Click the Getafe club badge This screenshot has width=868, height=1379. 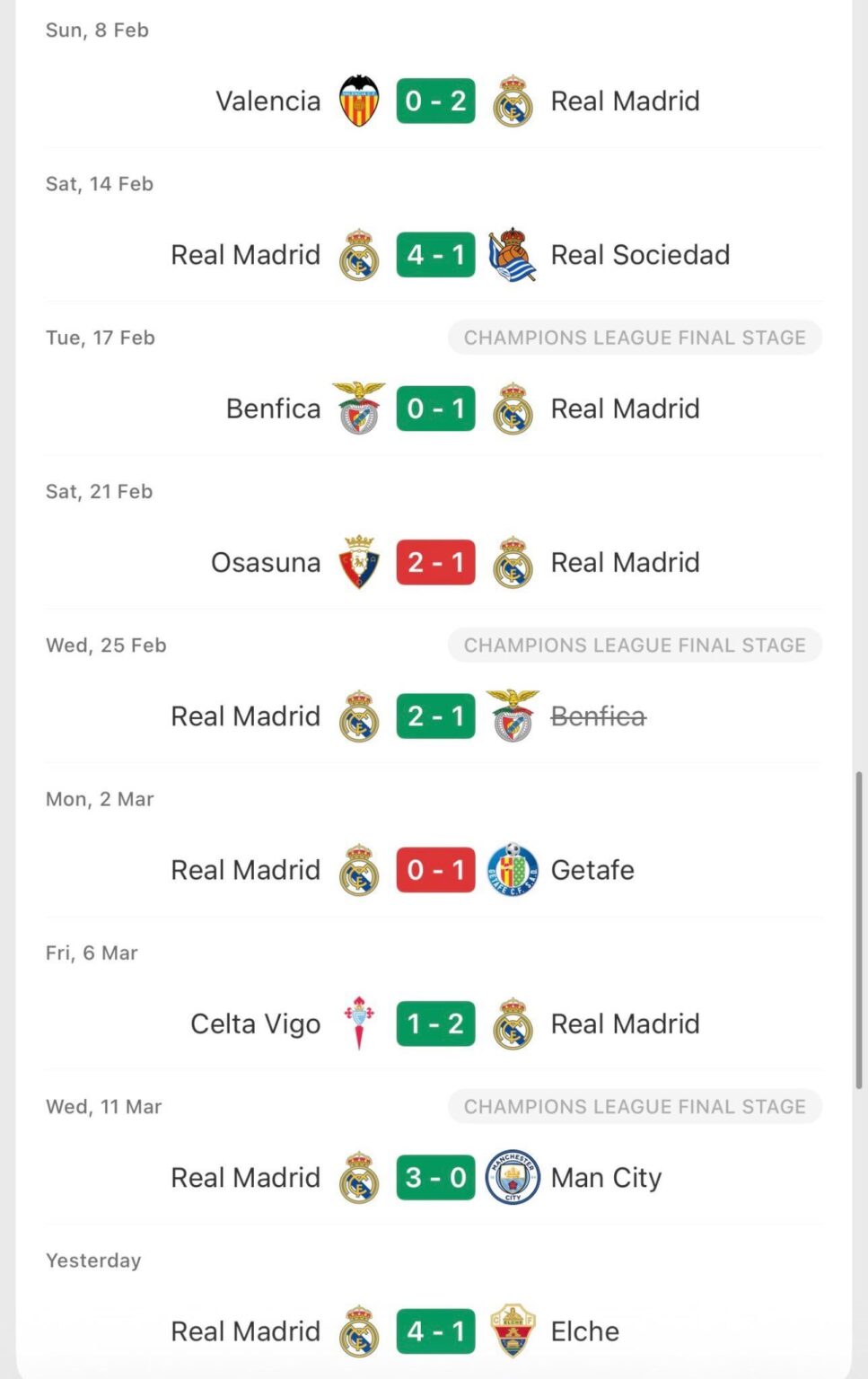513,869
